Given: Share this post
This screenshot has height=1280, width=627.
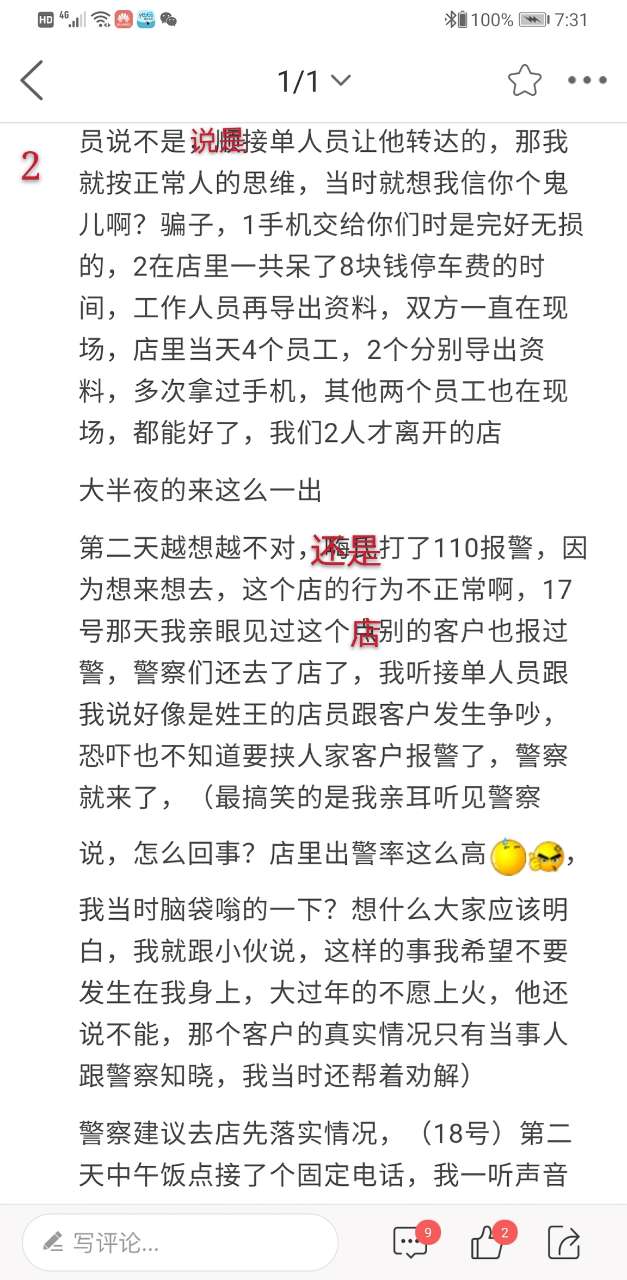Looking at the screenshot, I should tap(564, 1243).
